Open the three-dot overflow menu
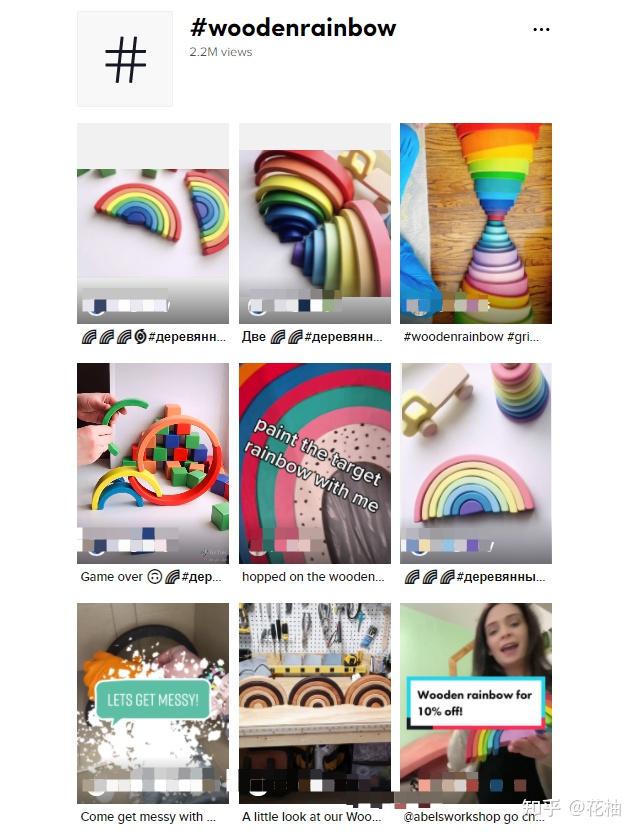 pyautogui.click(x=541, y=30)
